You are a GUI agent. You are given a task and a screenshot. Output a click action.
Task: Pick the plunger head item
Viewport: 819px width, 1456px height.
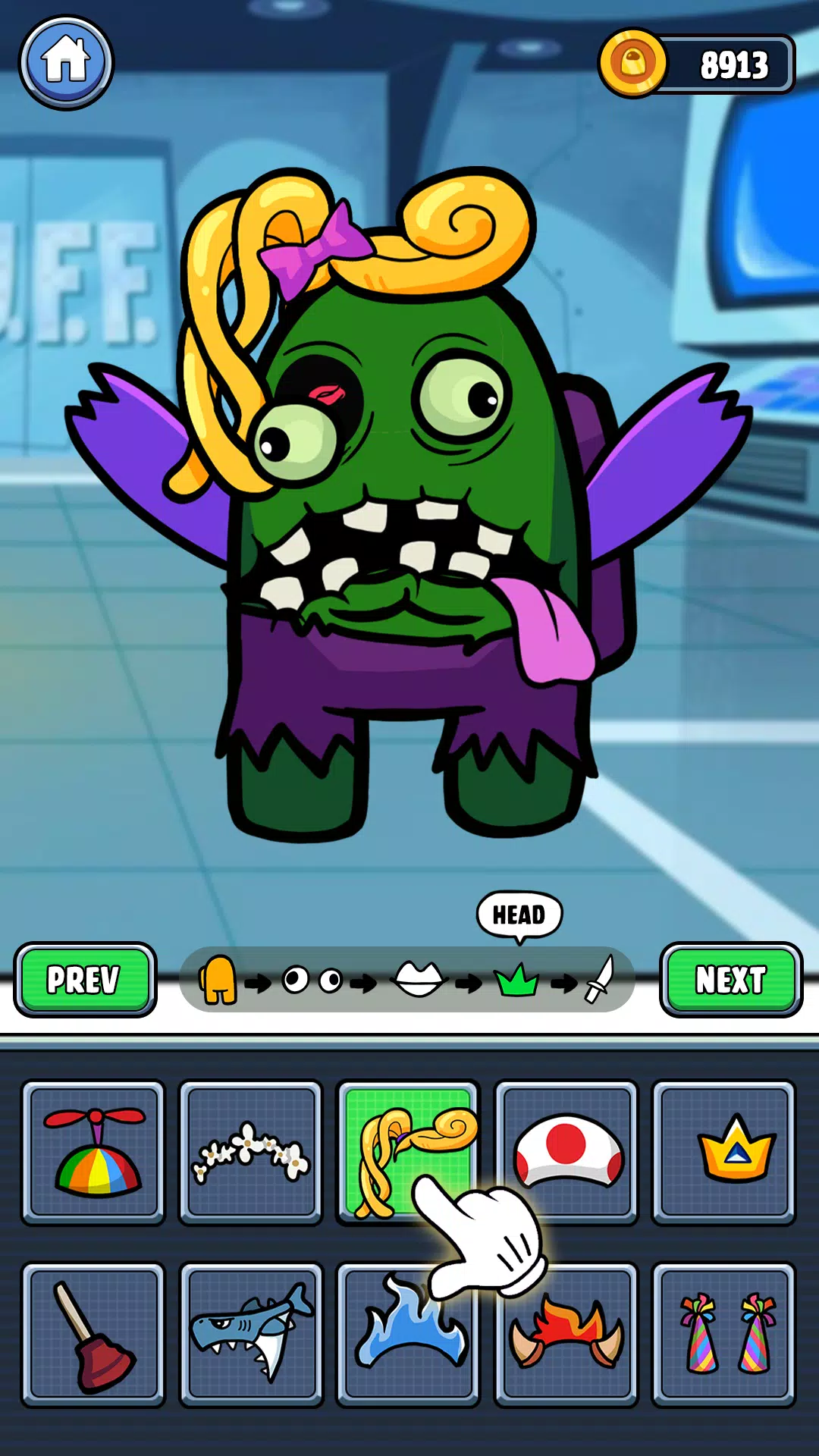coord(93,1335)
